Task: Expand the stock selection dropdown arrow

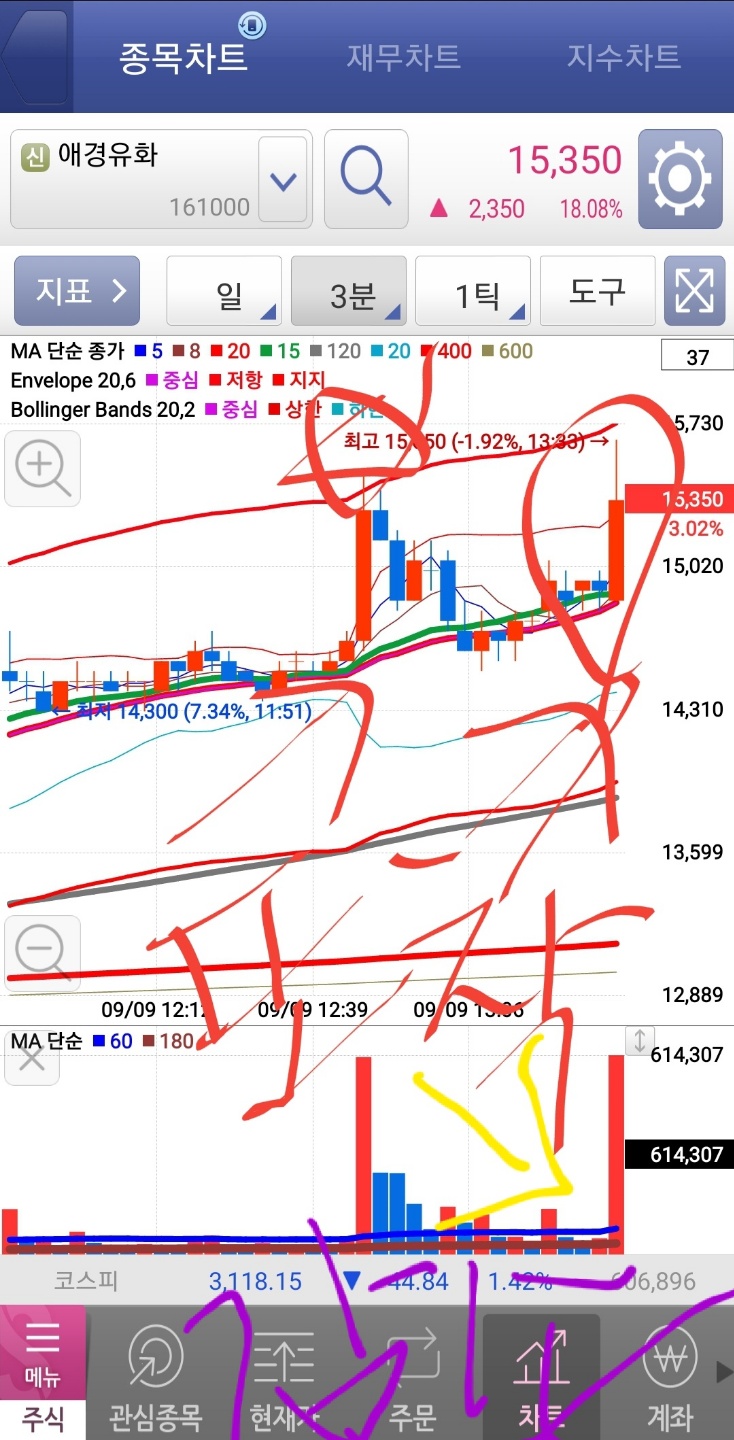Action: pyautogui.click(x=284, y=181)
